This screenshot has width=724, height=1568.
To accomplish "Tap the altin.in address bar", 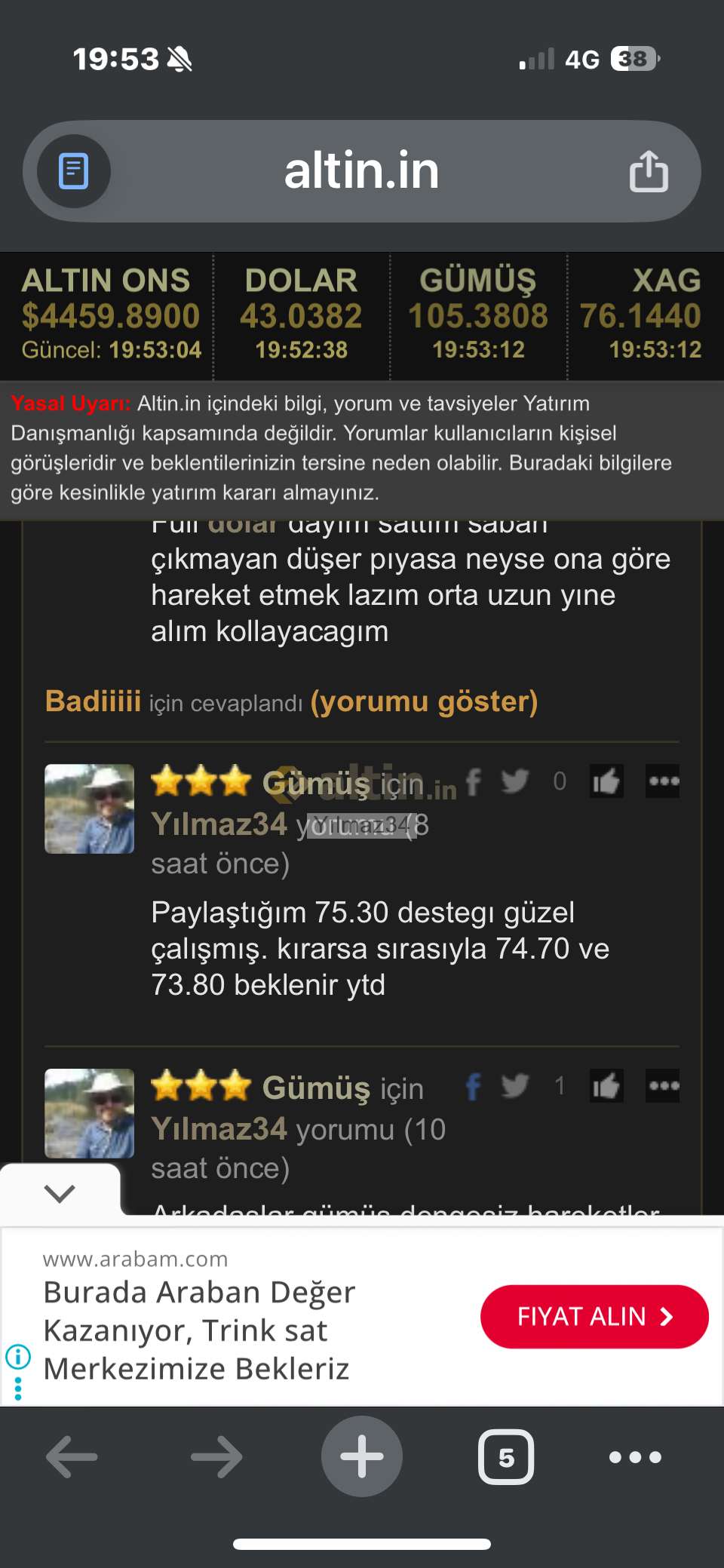I will pos(362,171).
